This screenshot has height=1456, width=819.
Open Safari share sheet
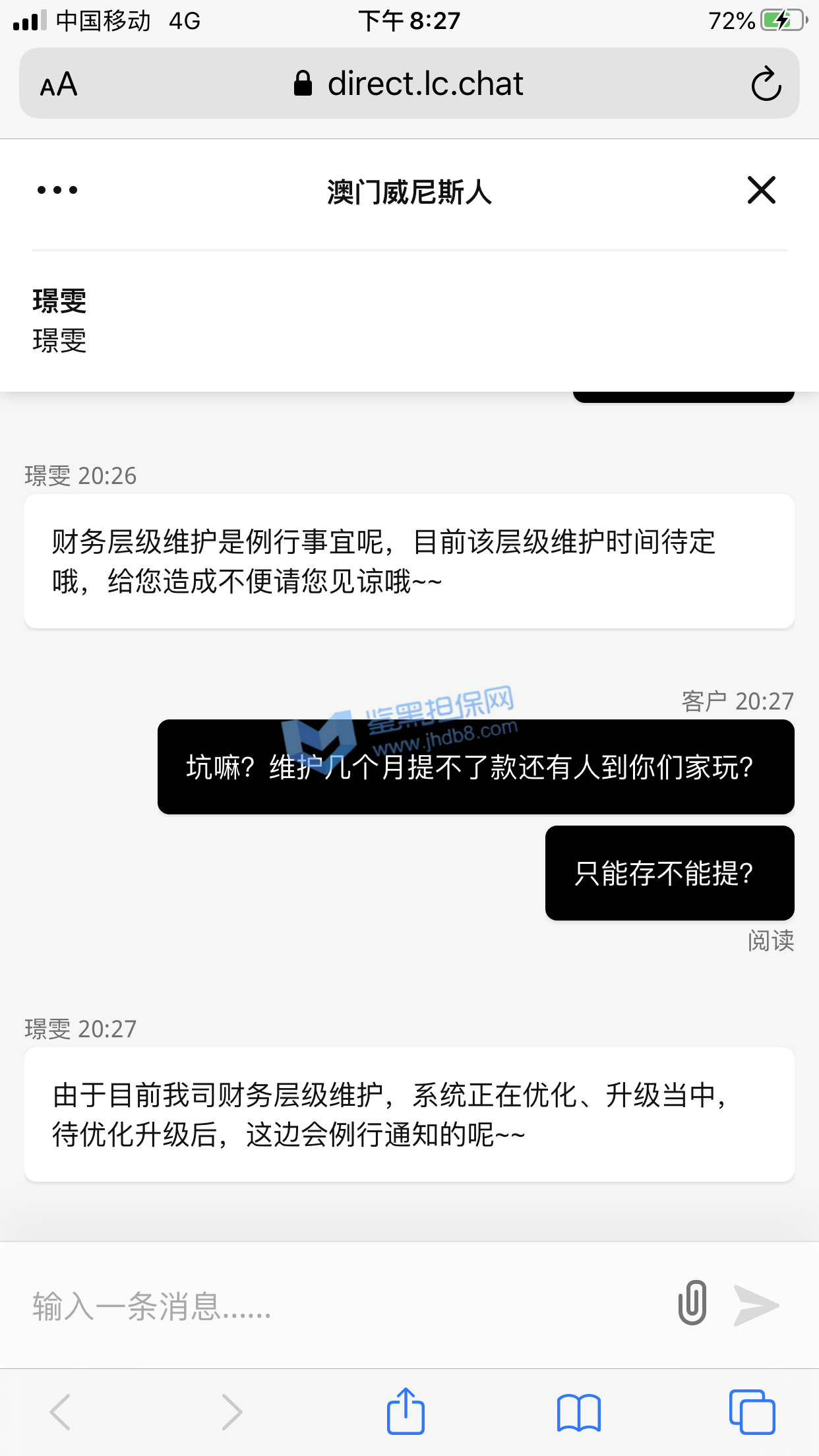(x=406, y=1412)
